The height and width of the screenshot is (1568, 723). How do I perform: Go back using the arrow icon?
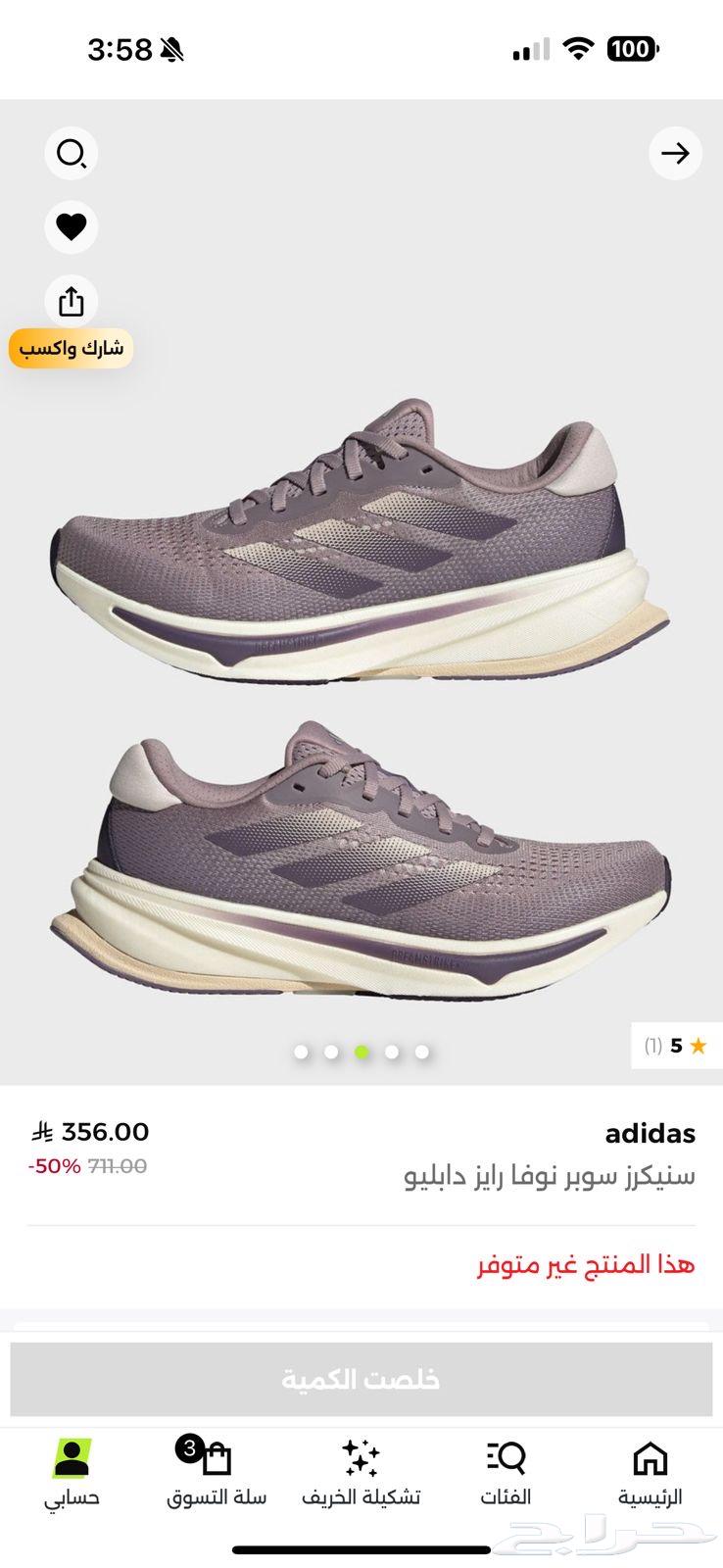(x=675, y=154)
